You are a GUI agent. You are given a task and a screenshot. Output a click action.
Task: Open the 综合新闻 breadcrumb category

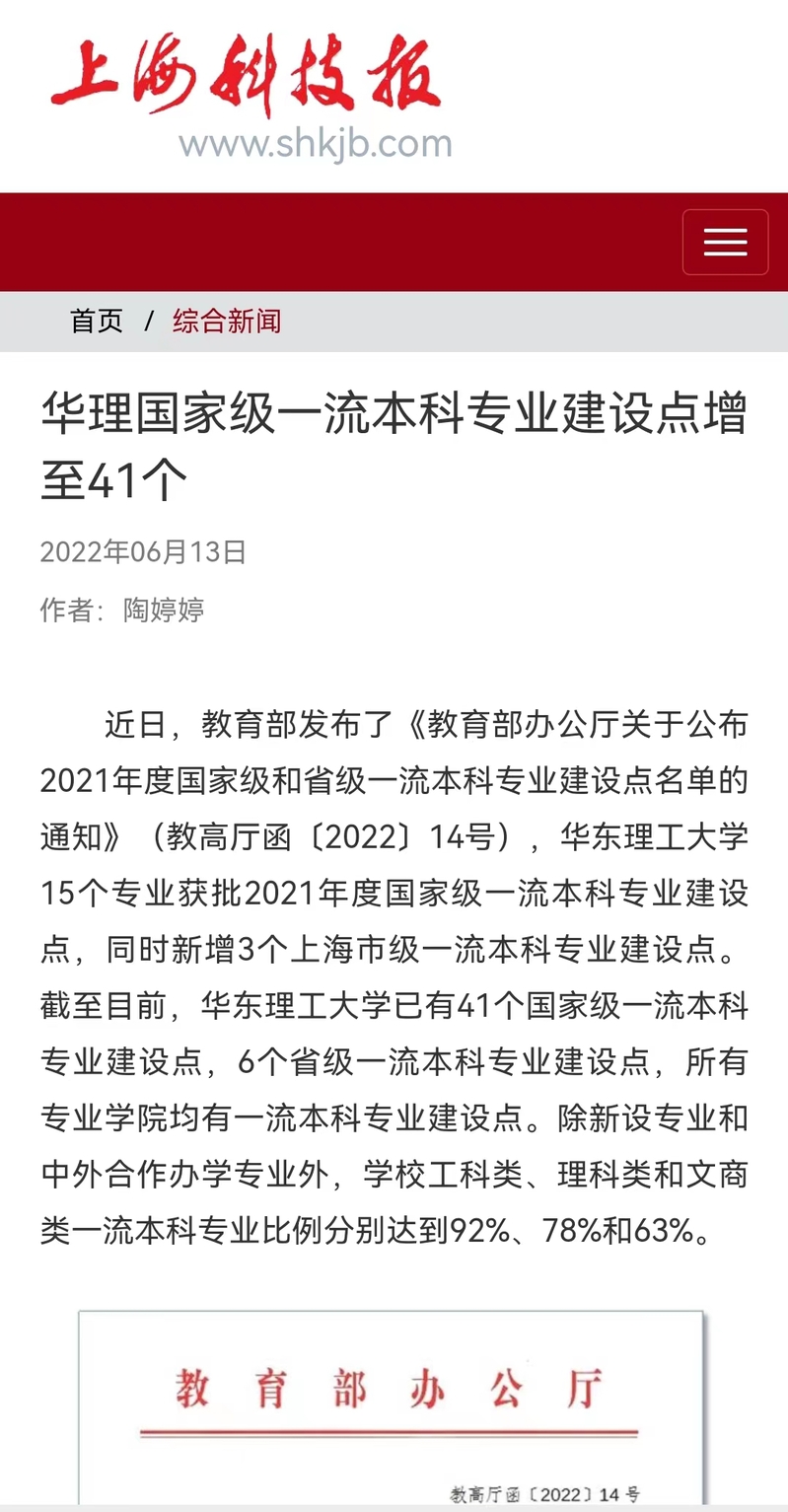[227, 321]
